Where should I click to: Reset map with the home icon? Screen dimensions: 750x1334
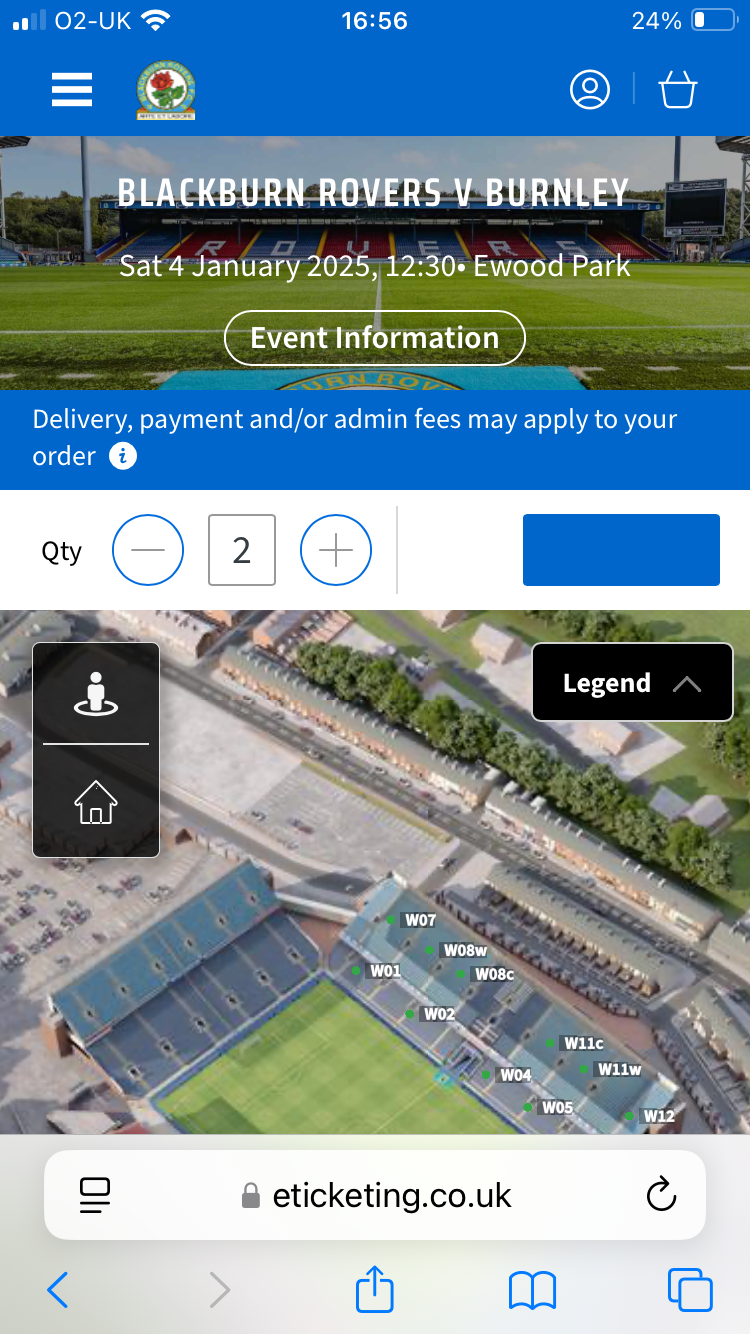[96, 802]
